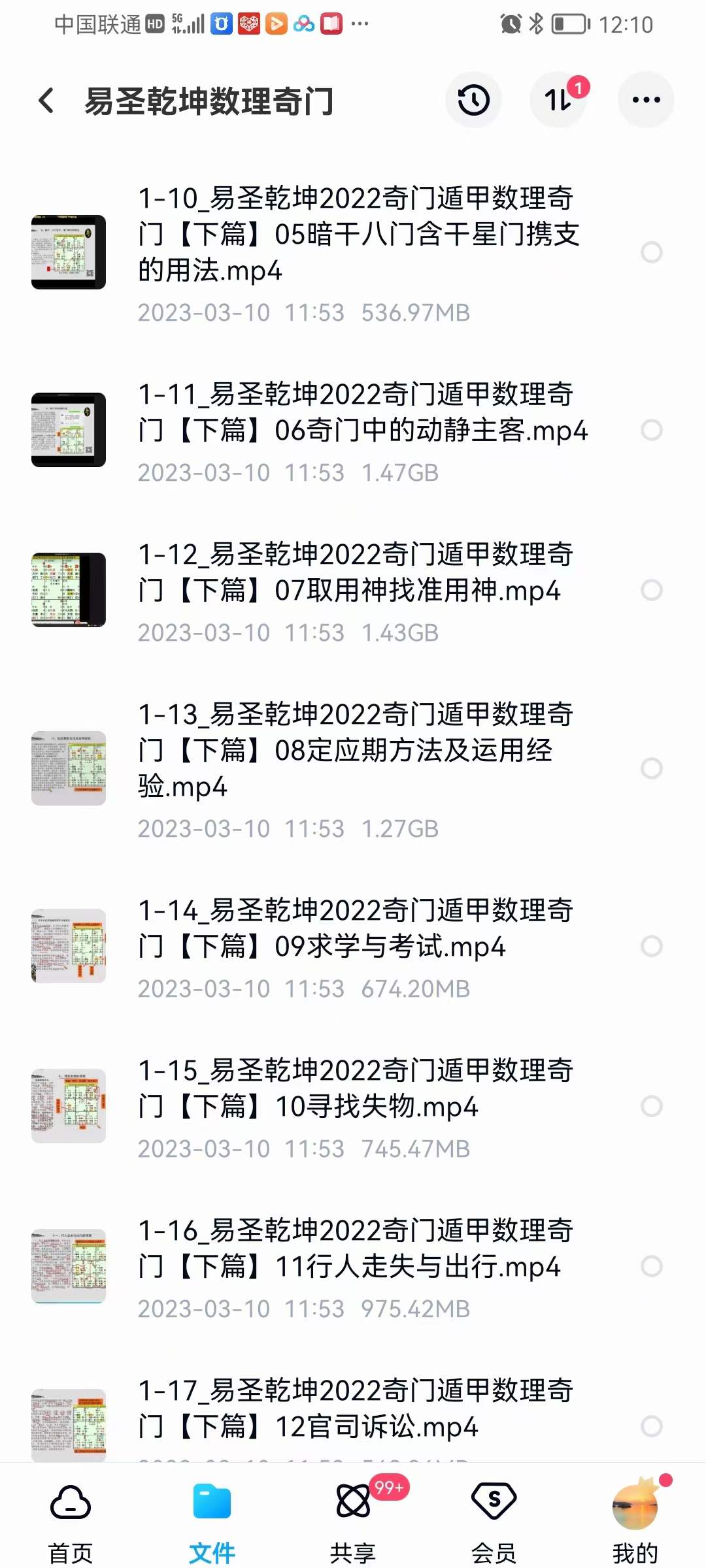
Task: Open the history (clock) icon
Action: 473,99
